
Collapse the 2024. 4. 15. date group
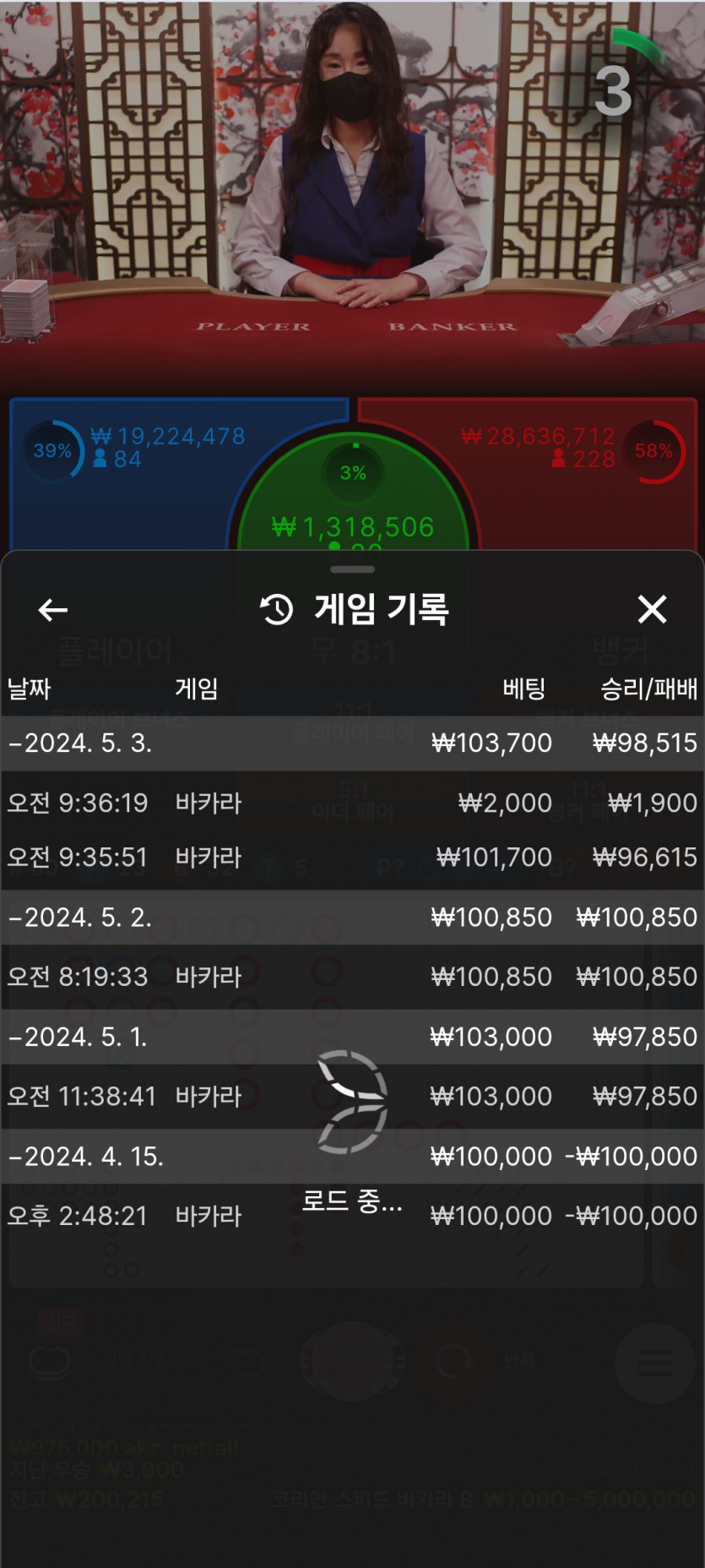(x=352, y=1157)
